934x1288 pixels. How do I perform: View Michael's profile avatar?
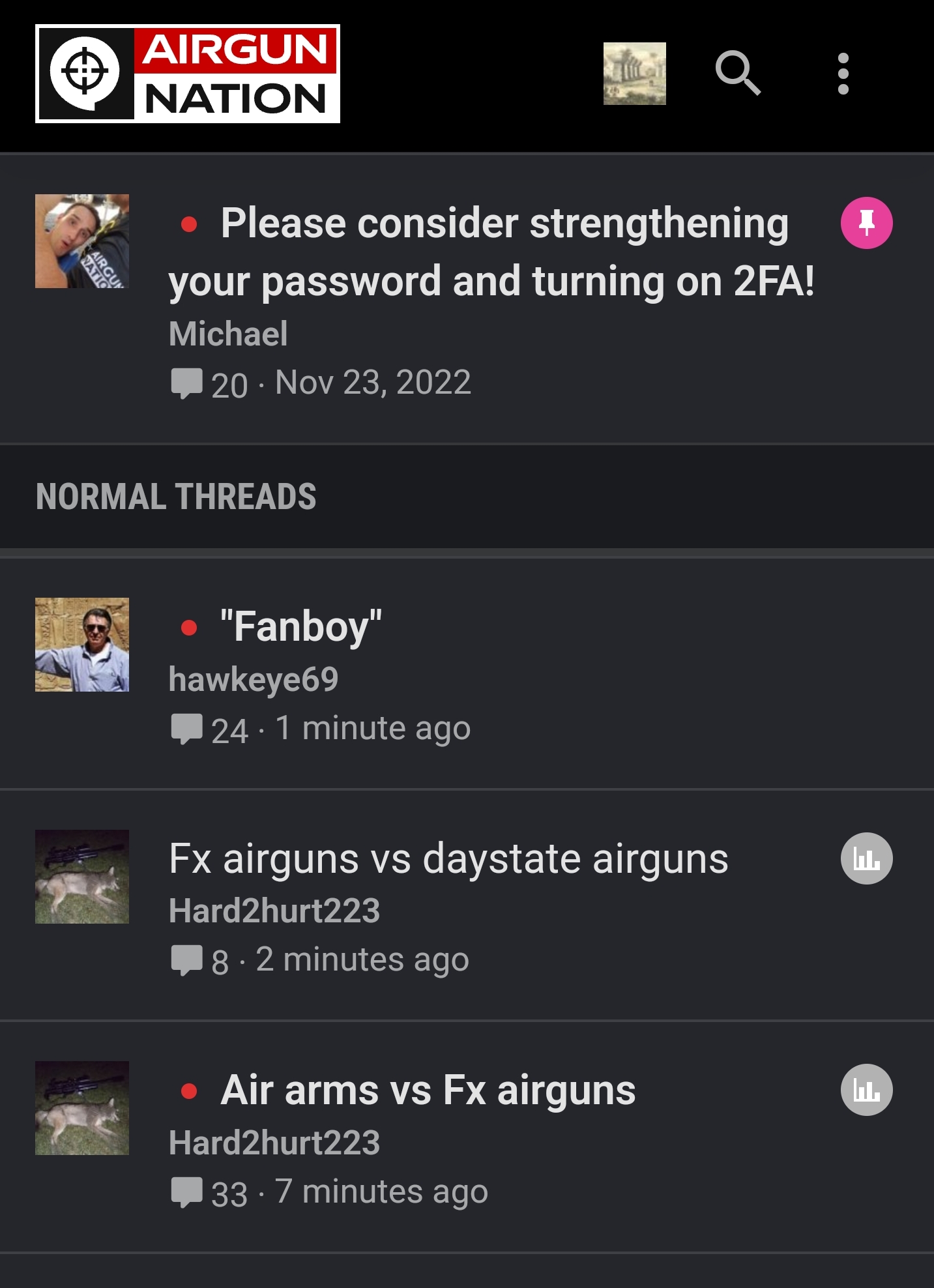coord(82,241)
